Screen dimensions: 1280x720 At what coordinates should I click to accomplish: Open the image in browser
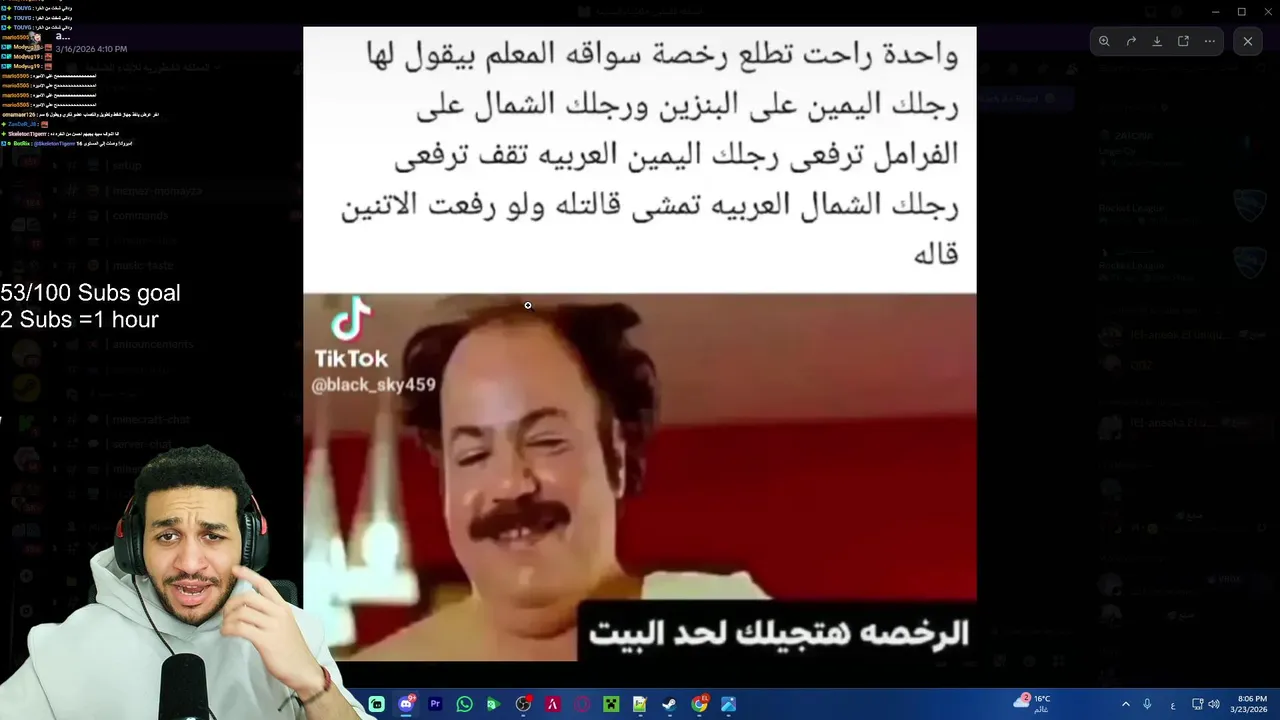click(1183, 41)
